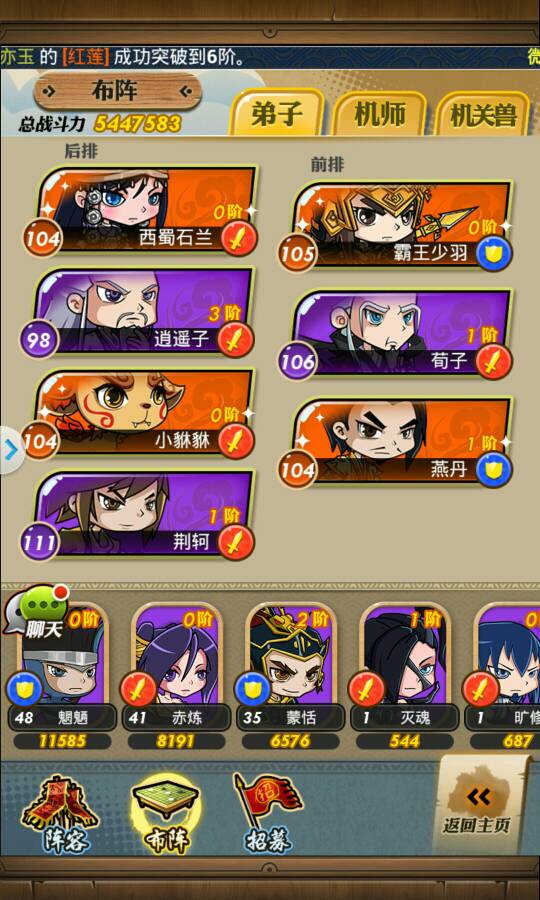The height and width of the screenshot is (900, 540).
Task: Switch to the 弟子 tab
Action: 277,113
